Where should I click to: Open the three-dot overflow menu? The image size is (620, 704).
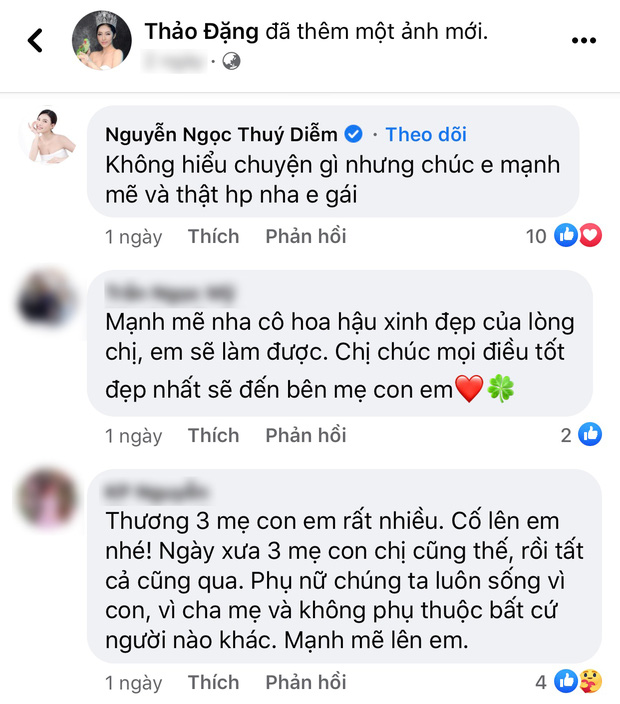click(583, 41)
